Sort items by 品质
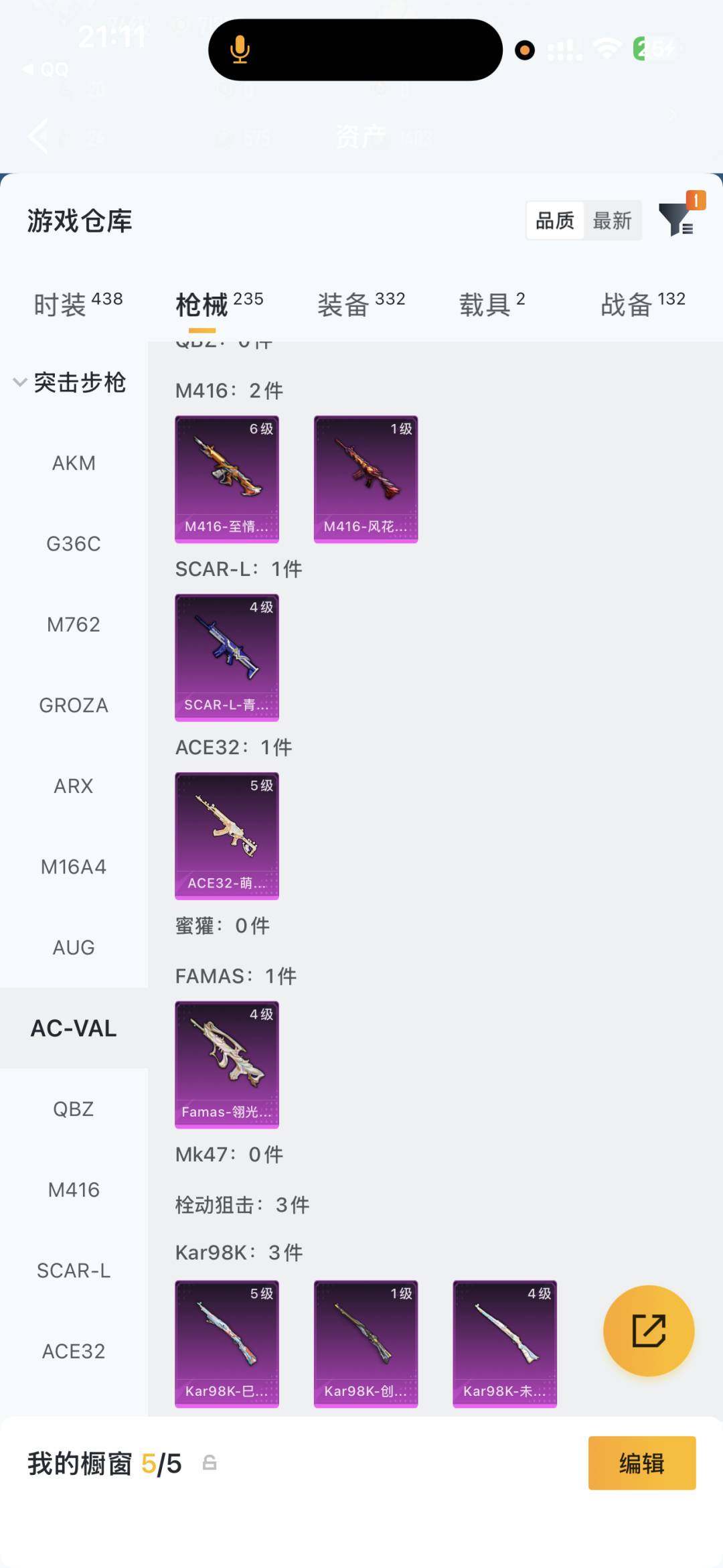The image size is (723, 1568). 555,220
